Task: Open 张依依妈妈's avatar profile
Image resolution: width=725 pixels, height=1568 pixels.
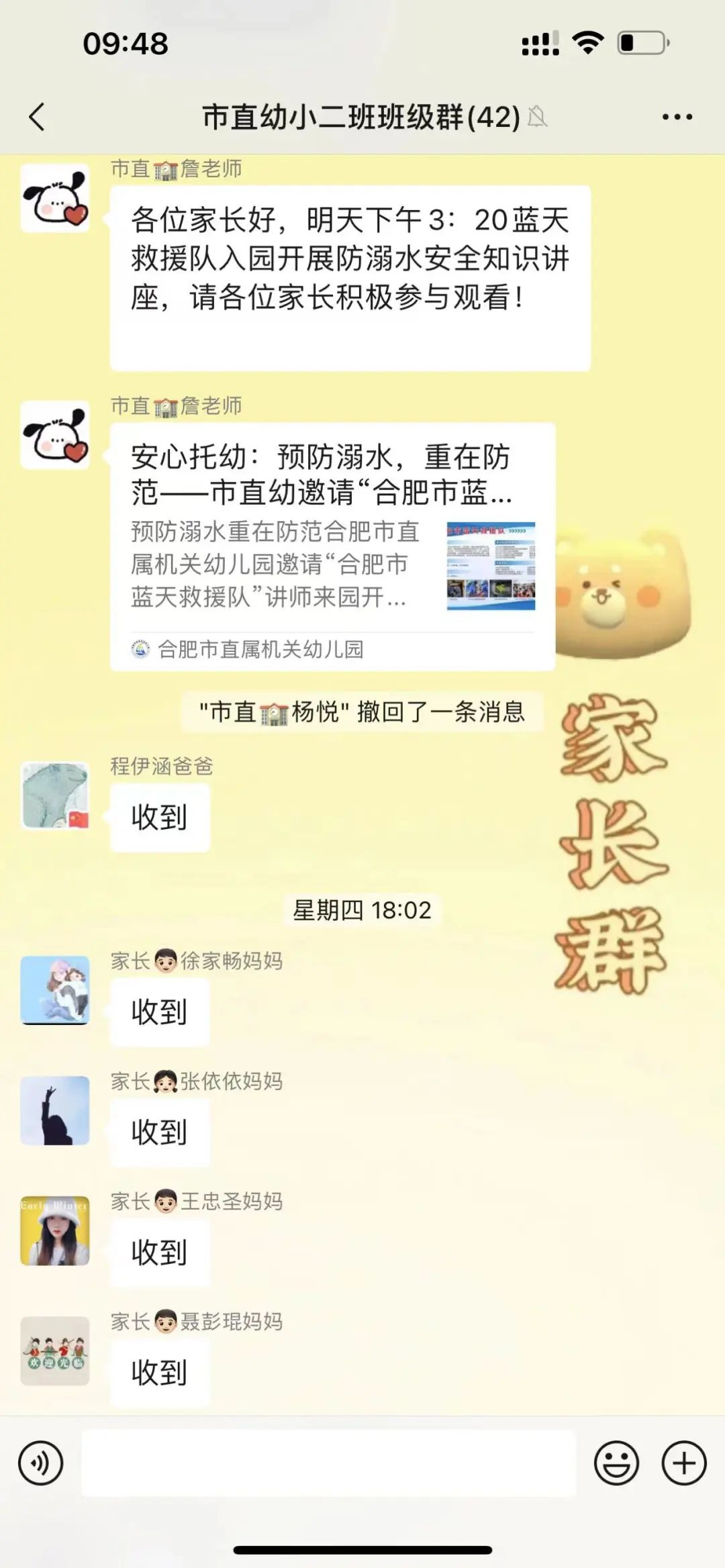Action: point(55,1110)
